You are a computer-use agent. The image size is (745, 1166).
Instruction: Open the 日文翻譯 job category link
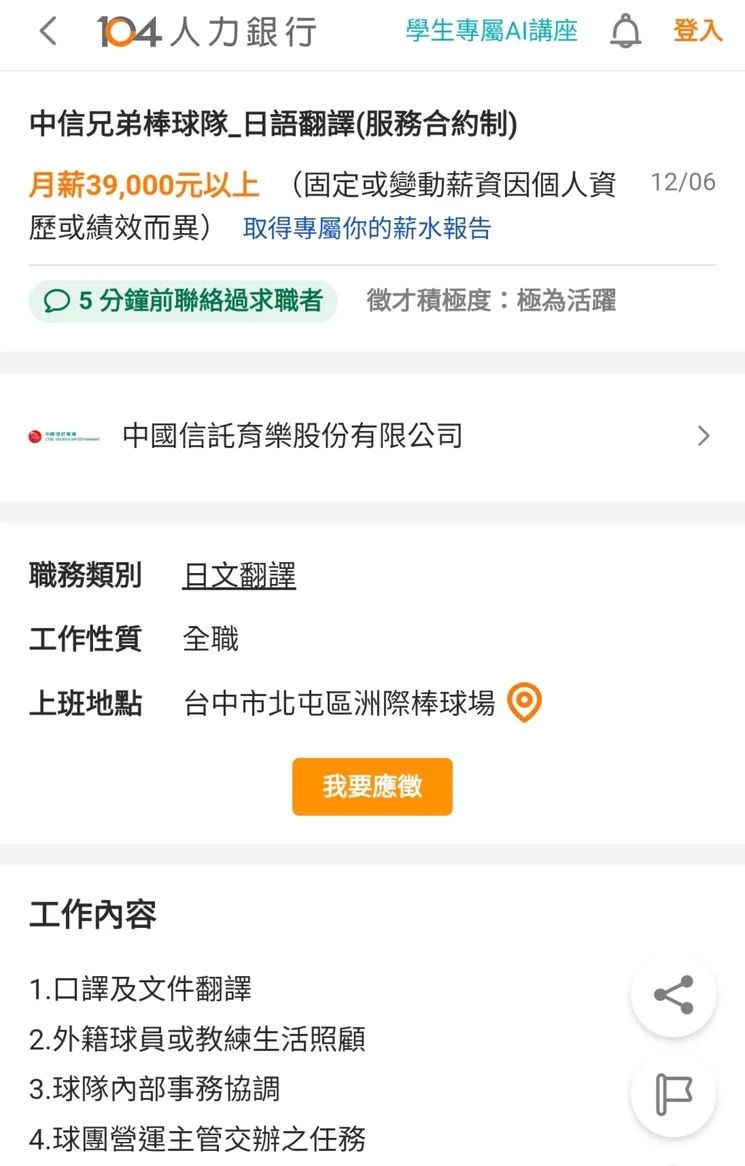(239, 576)
